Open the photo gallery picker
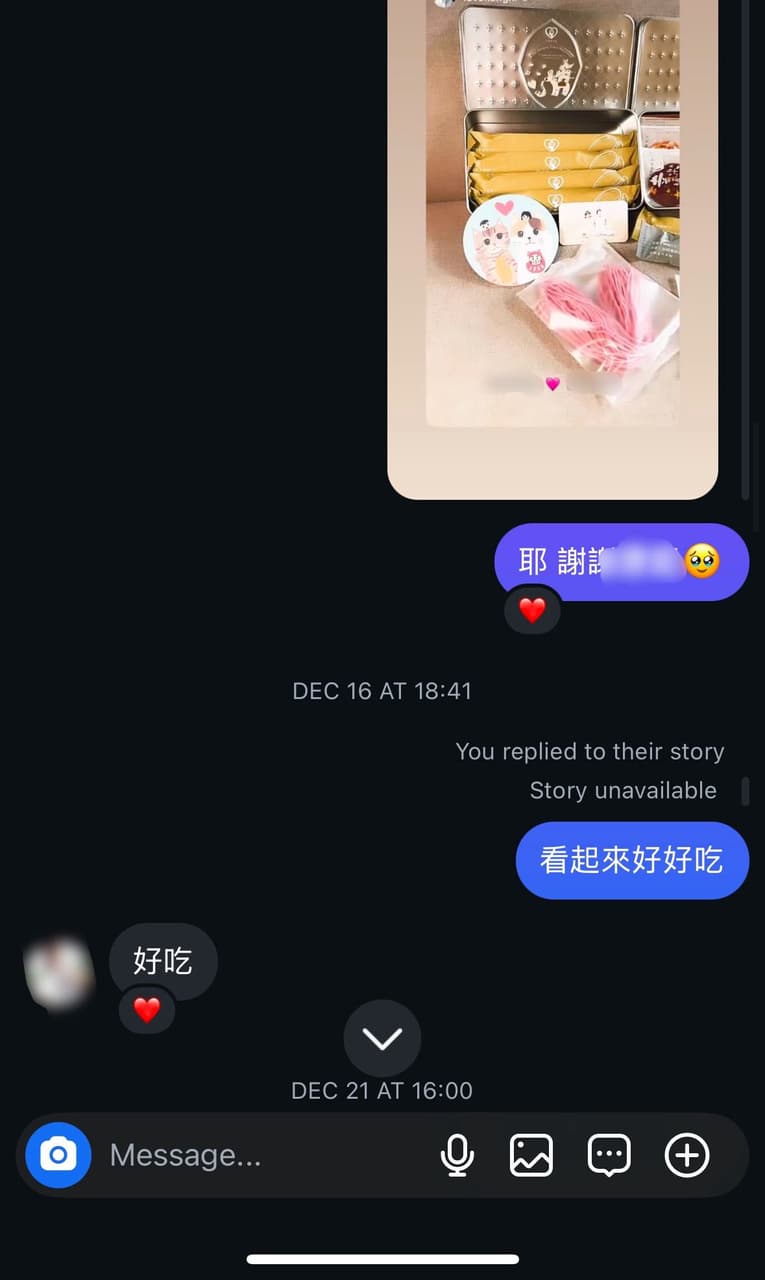765x1280 pixels. click(531, 1155)
